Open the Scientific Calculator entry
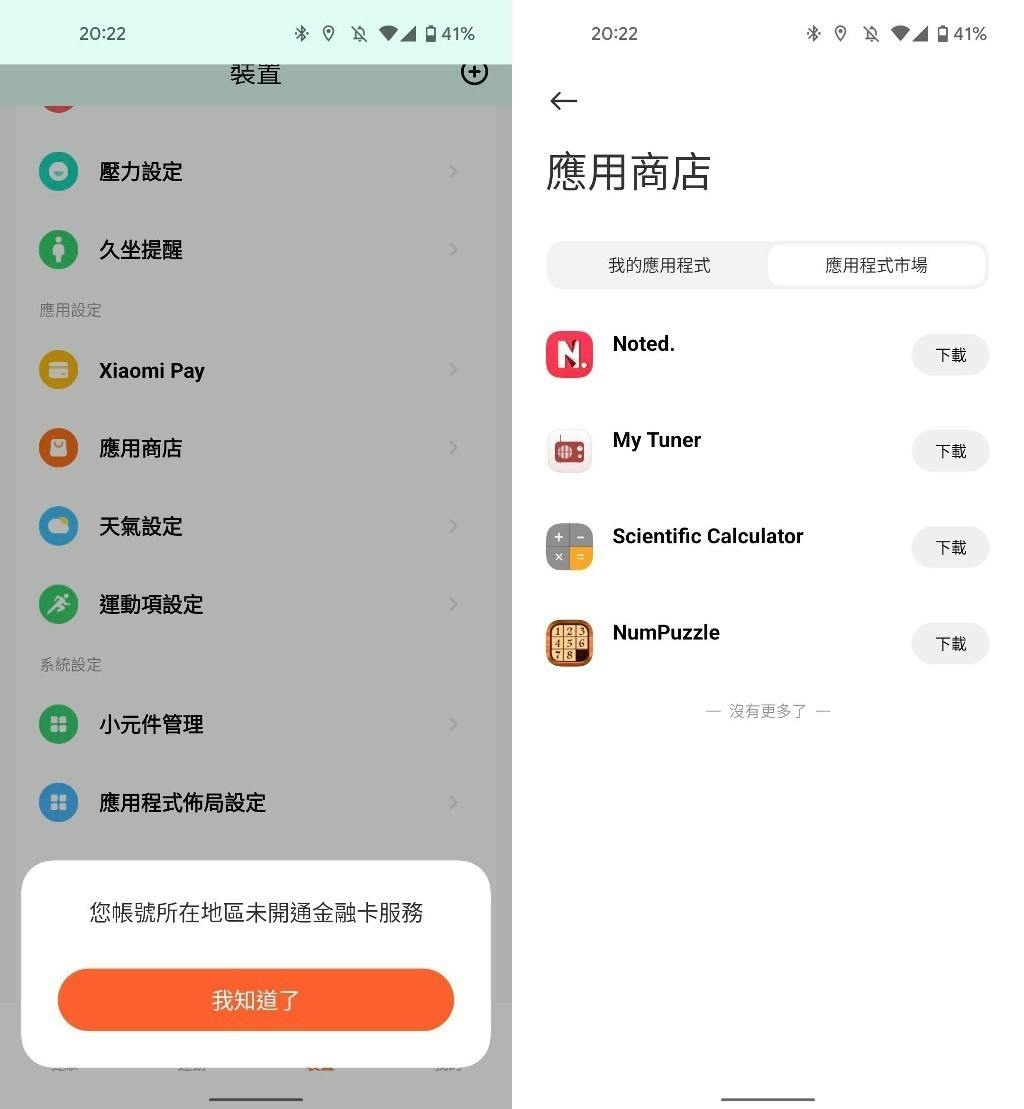 point(707,537)
